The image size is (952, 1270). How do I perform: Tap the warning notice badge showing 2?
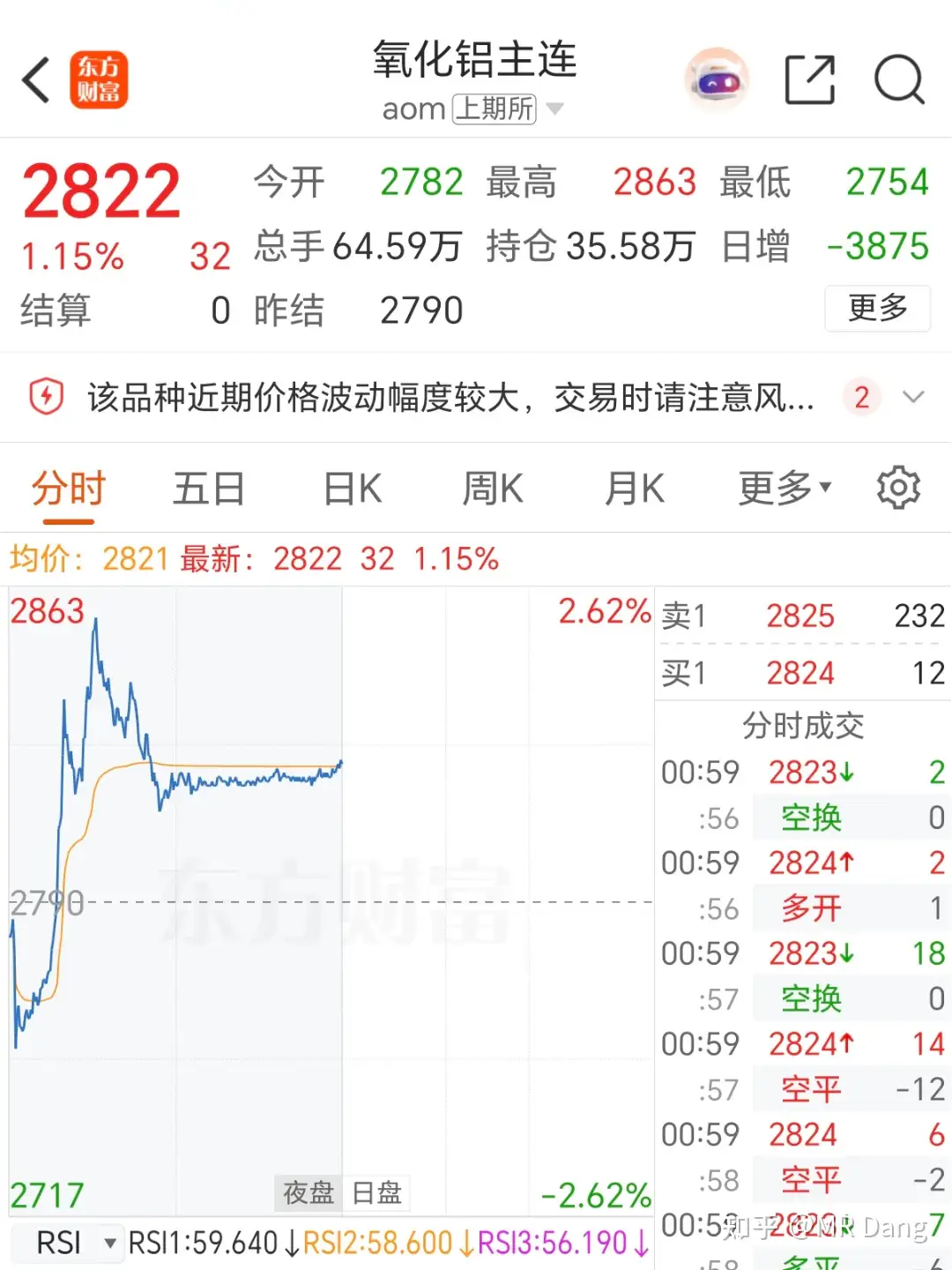[861, 397]
